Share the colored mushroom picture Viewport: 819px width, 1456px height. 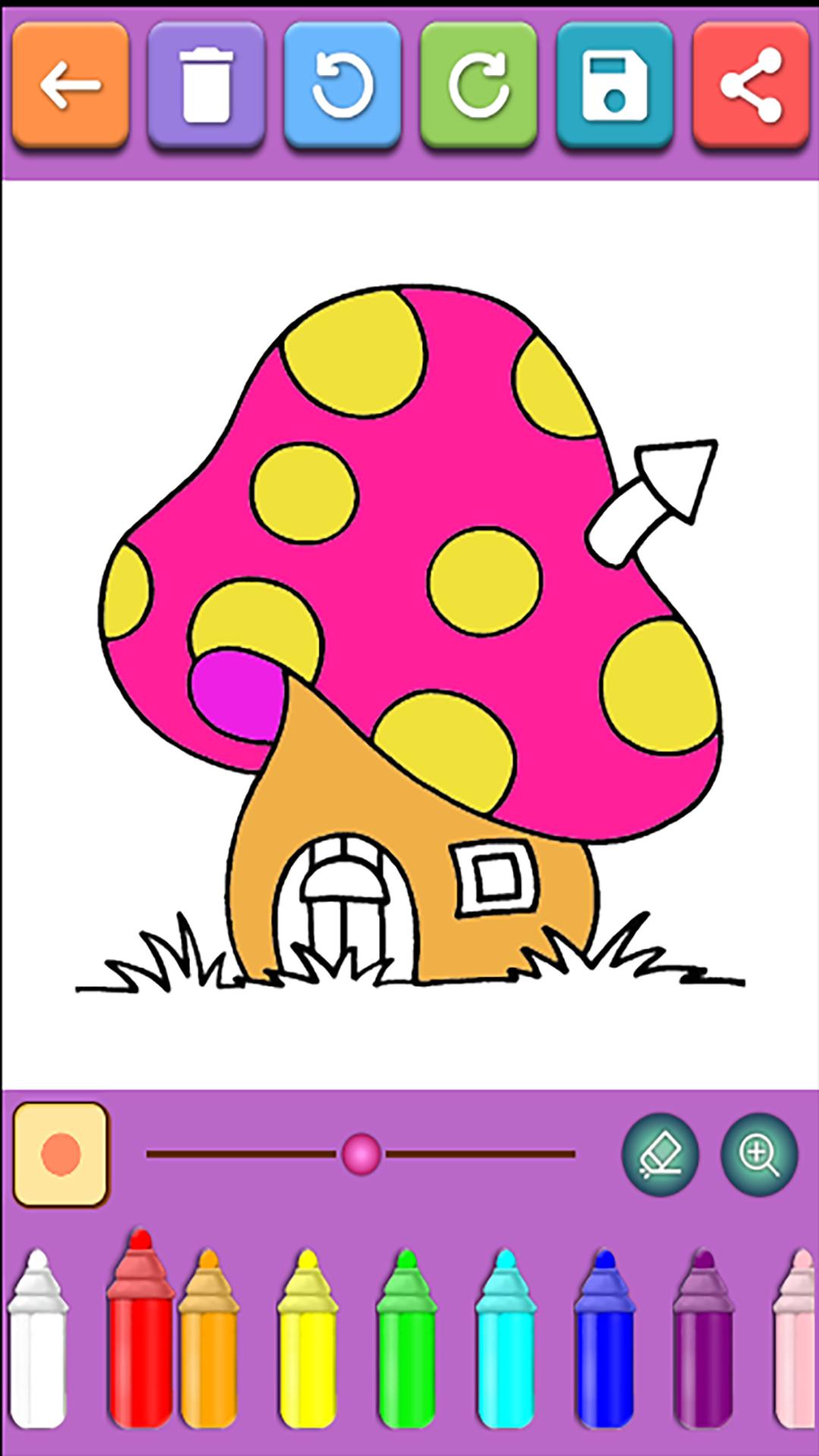click(751, 85)
